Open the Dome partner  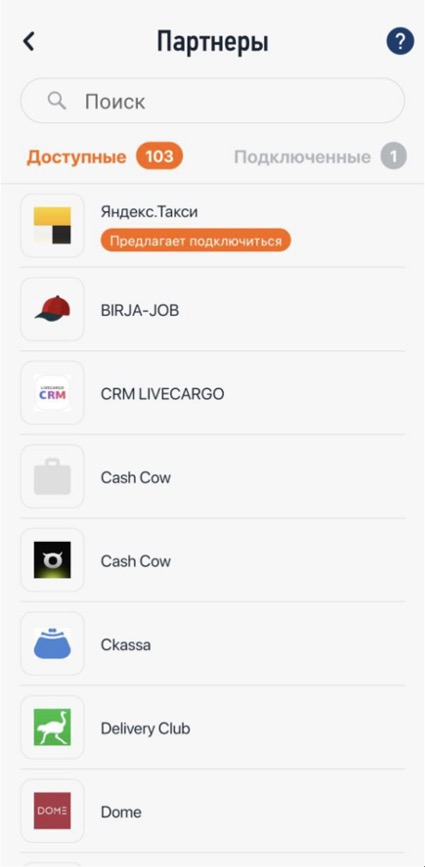tap(212, 811)
